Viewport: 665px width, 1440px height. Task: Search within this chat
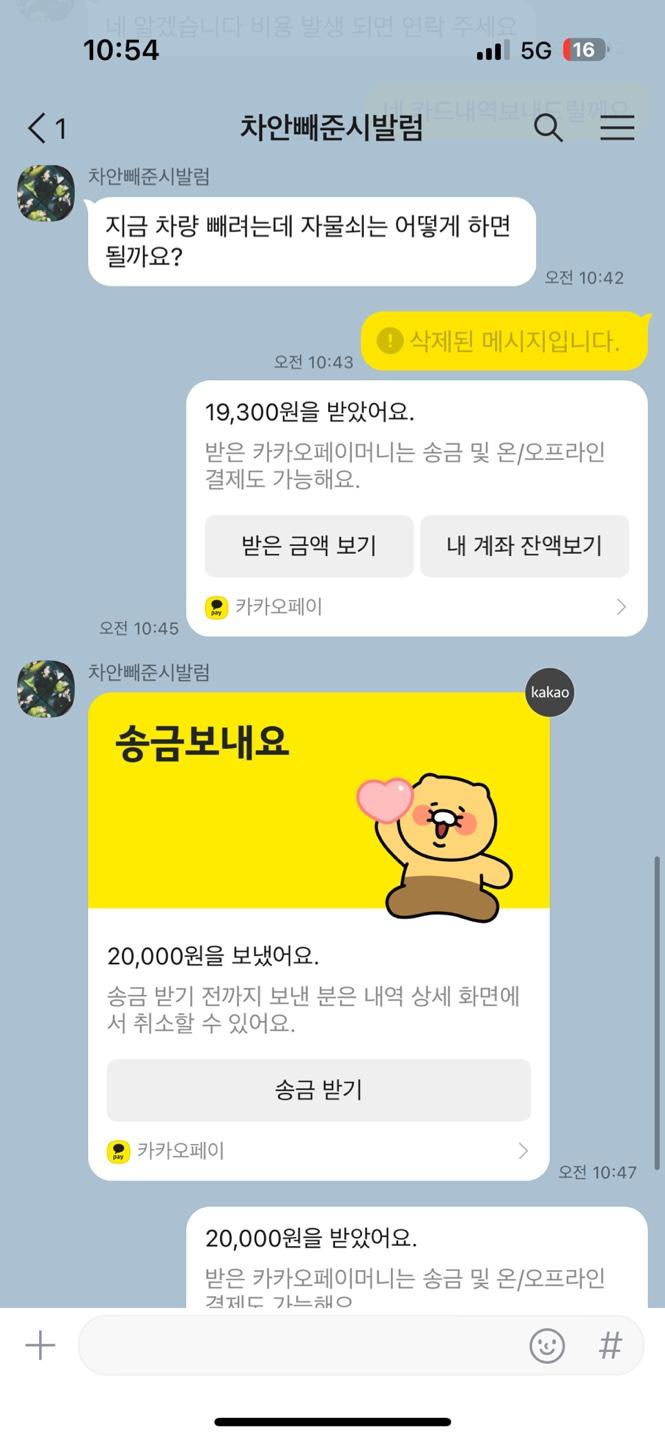pos(548,128)
